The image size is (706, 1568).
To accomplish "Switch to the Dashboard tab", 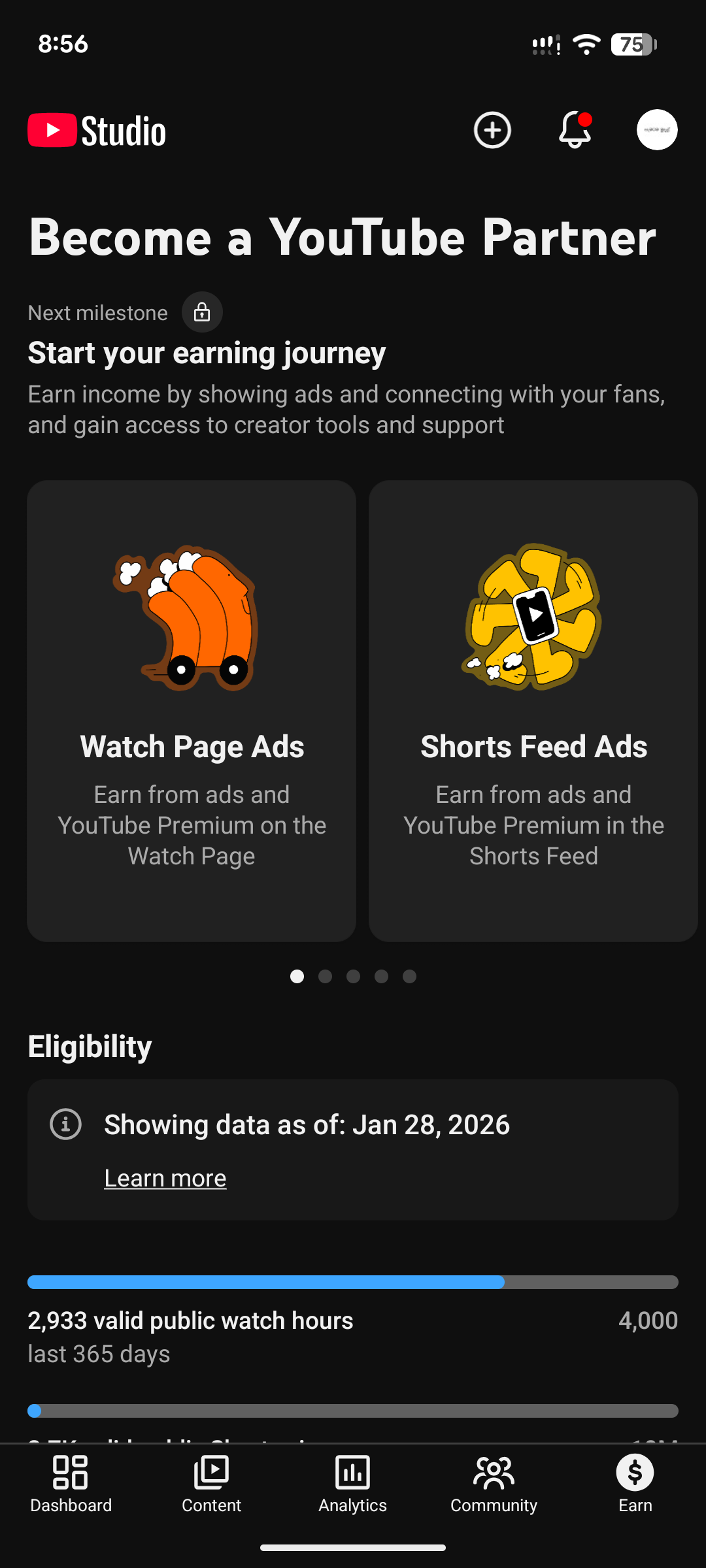I will [x=71, y=1484].
